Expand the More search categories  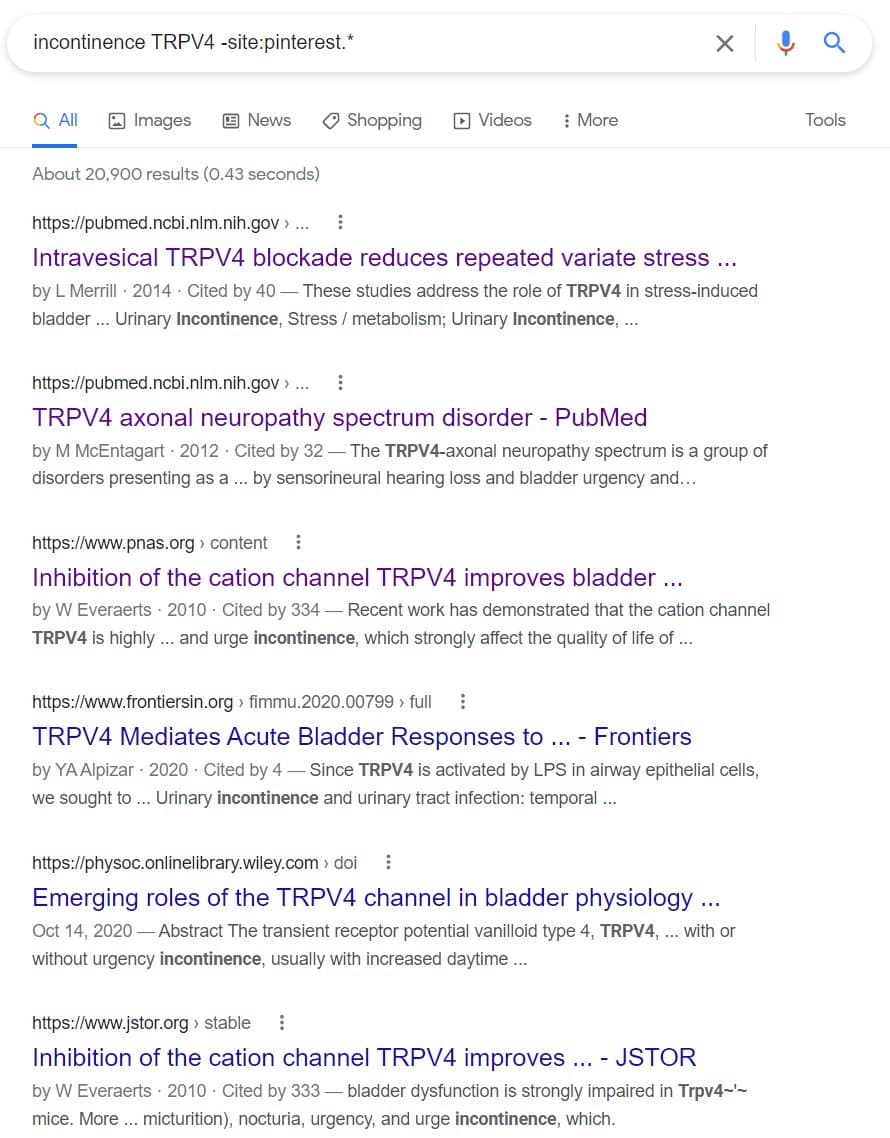coord(590,120)
